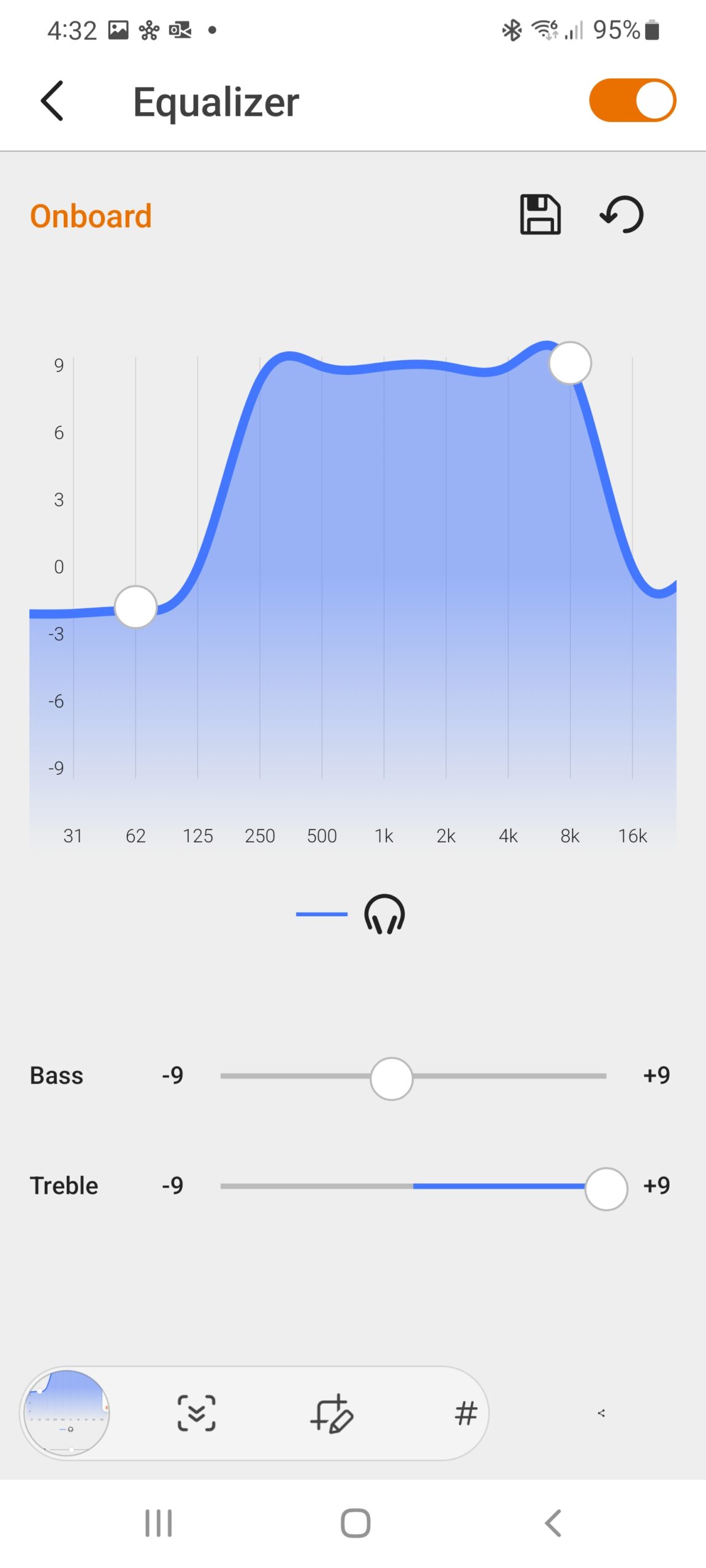
Task: Tap the headphone curve legend icon
Action: pos(384,914)
